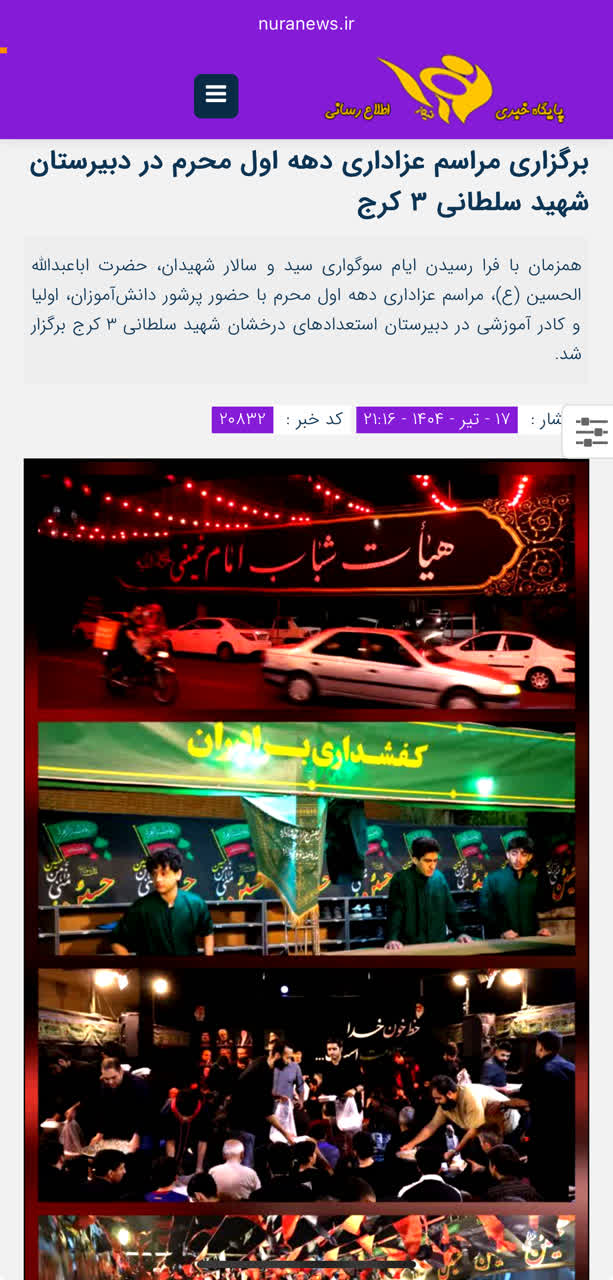
Task: Tap the Nuranews site logo
Action: click(444, 91)
